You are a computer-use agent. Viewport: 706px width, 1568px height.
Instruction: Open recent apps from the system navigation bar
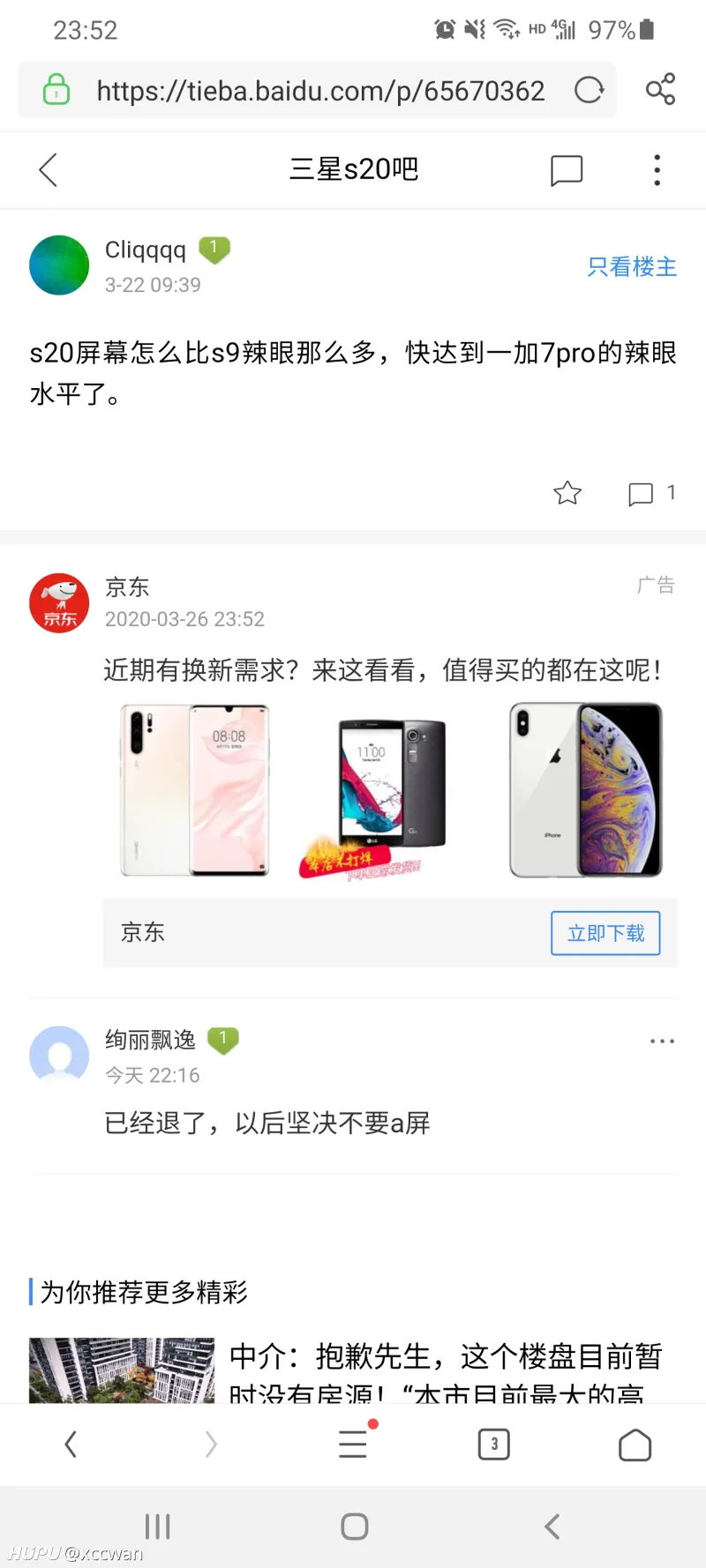pyautogui.click(x=157, y=1527)
